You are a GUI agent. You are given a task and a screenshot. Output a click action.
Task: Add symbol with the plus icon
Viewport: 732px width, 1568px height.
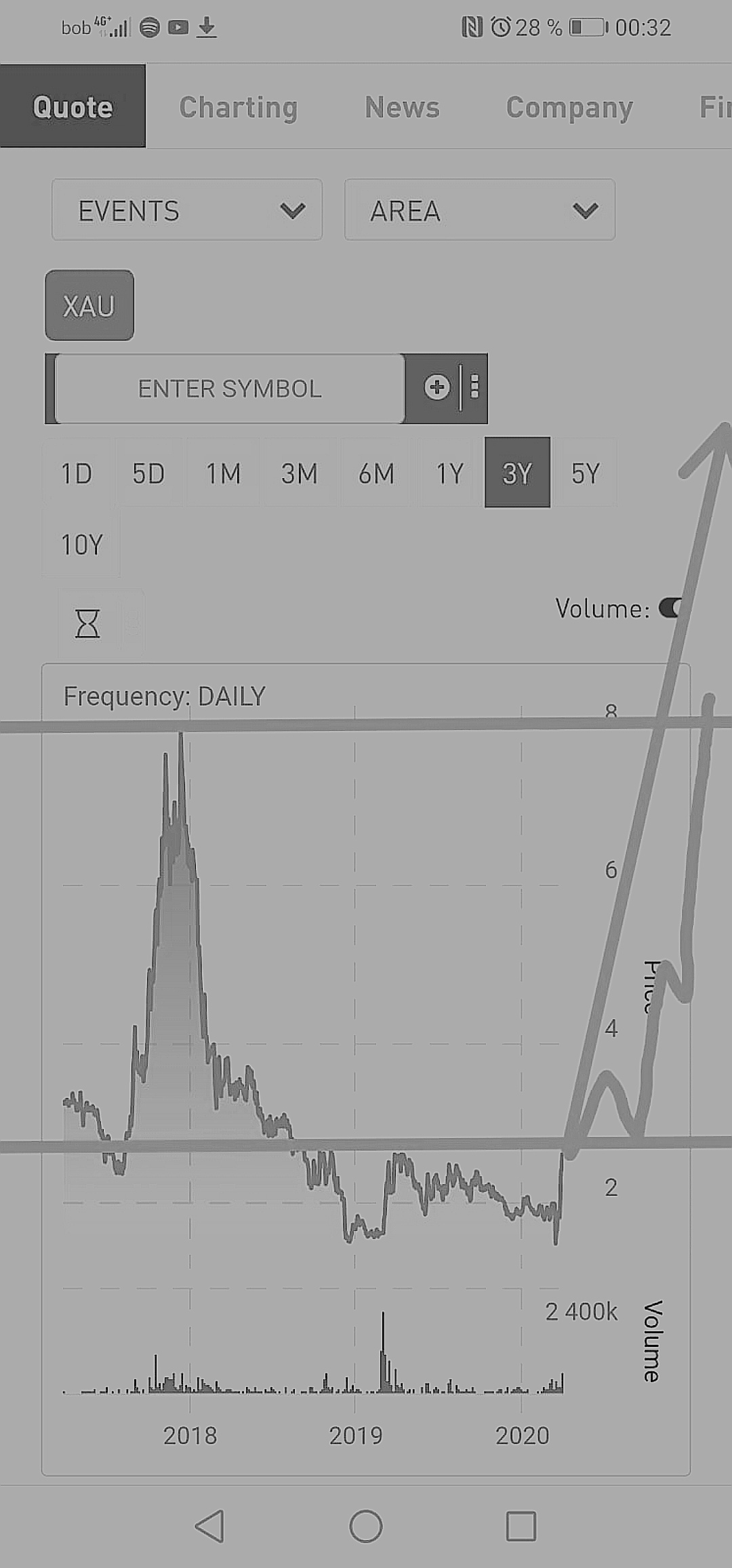pyautogui.click(x=436, y=387)
